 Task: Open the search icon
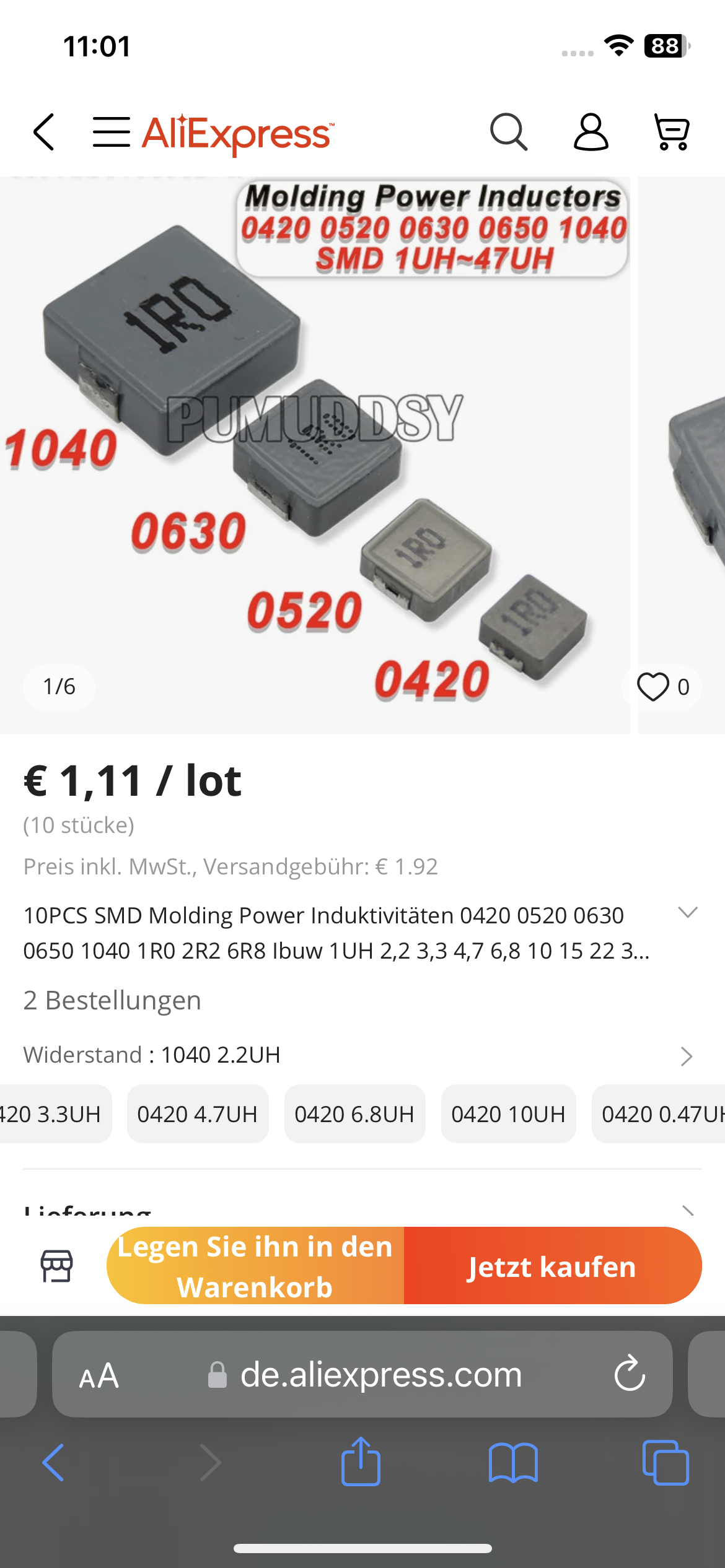pos(508,132)
